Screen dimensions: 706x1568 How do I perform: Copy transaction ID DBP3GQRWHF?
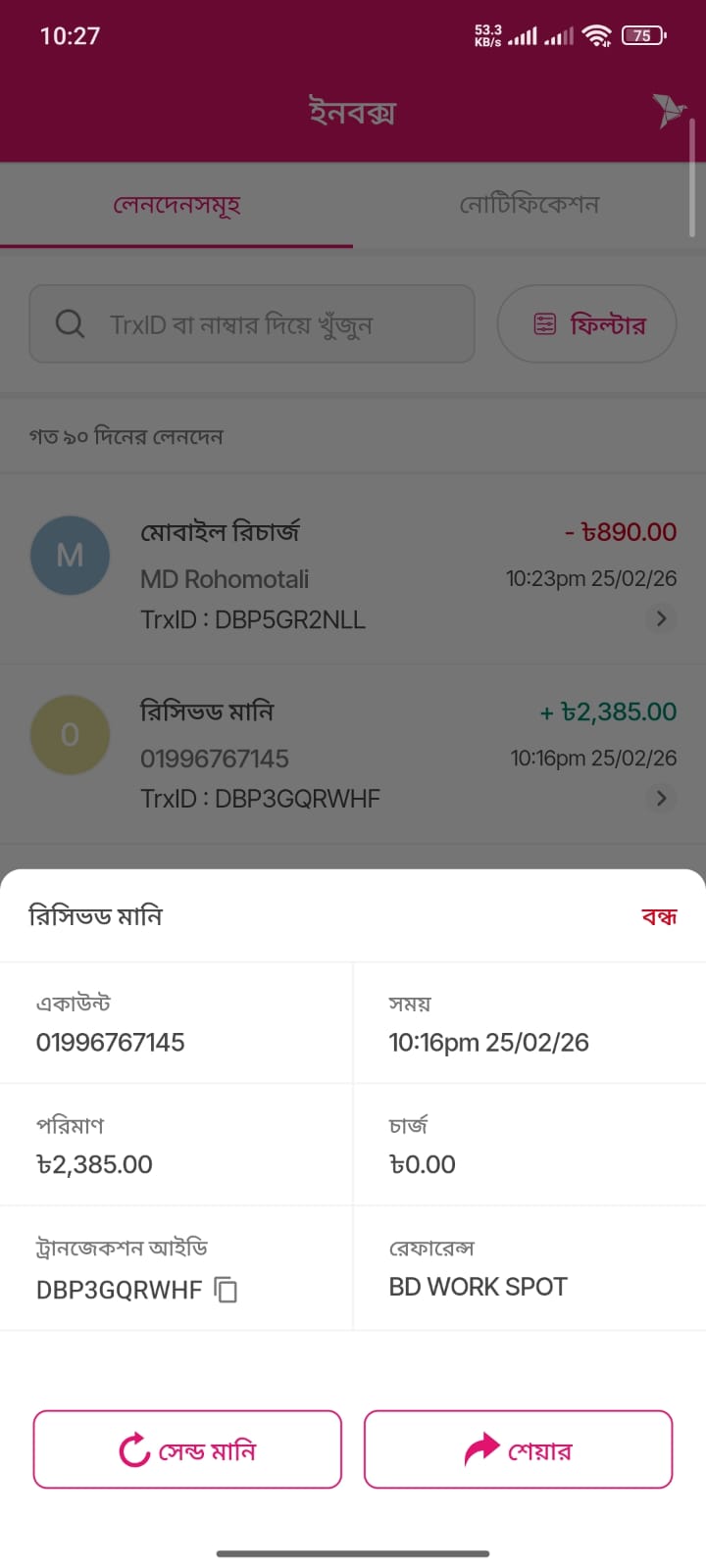226,1290
